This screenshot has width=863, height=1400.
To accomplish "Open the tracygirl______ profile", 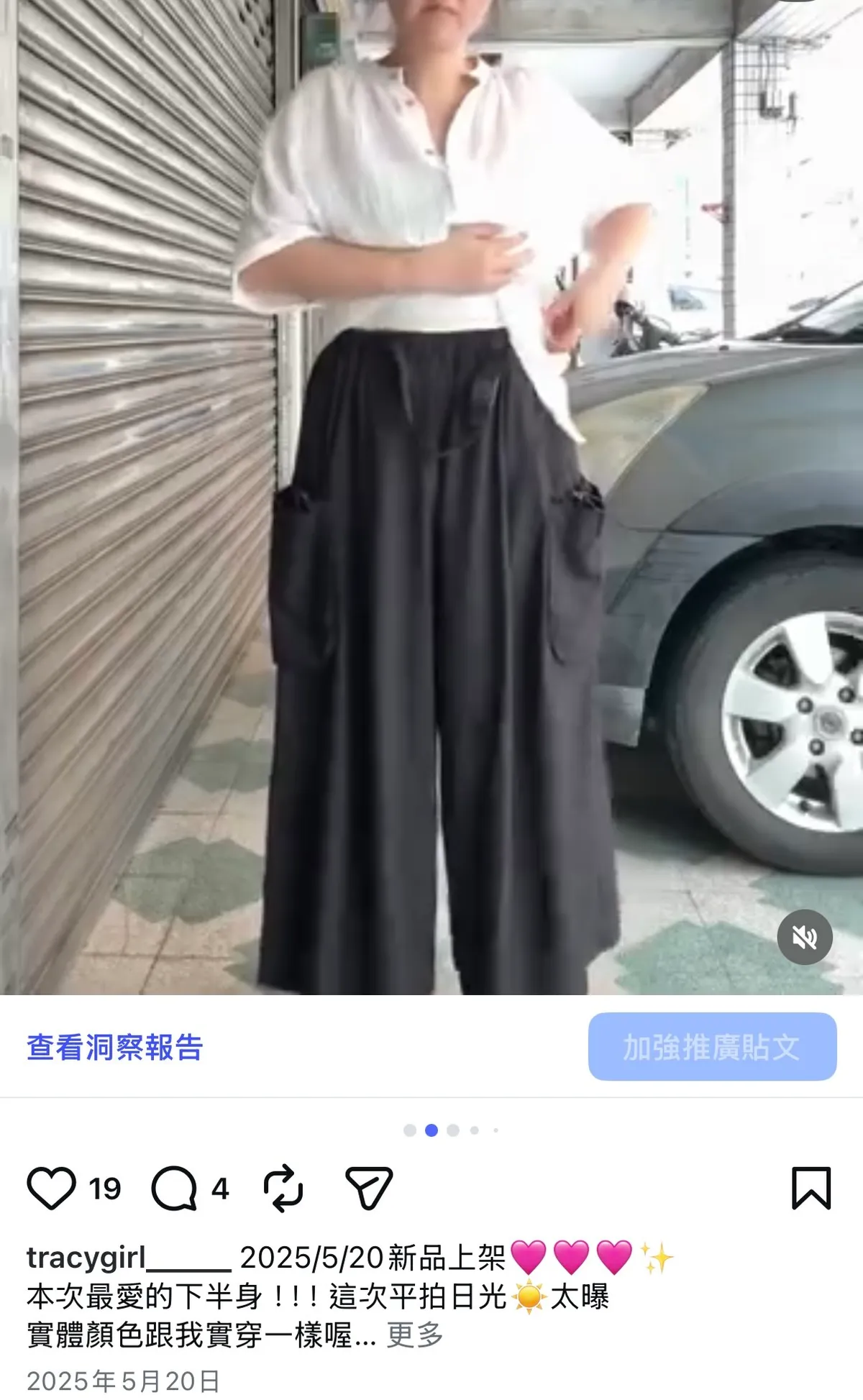I will (x=129, y=1258).
